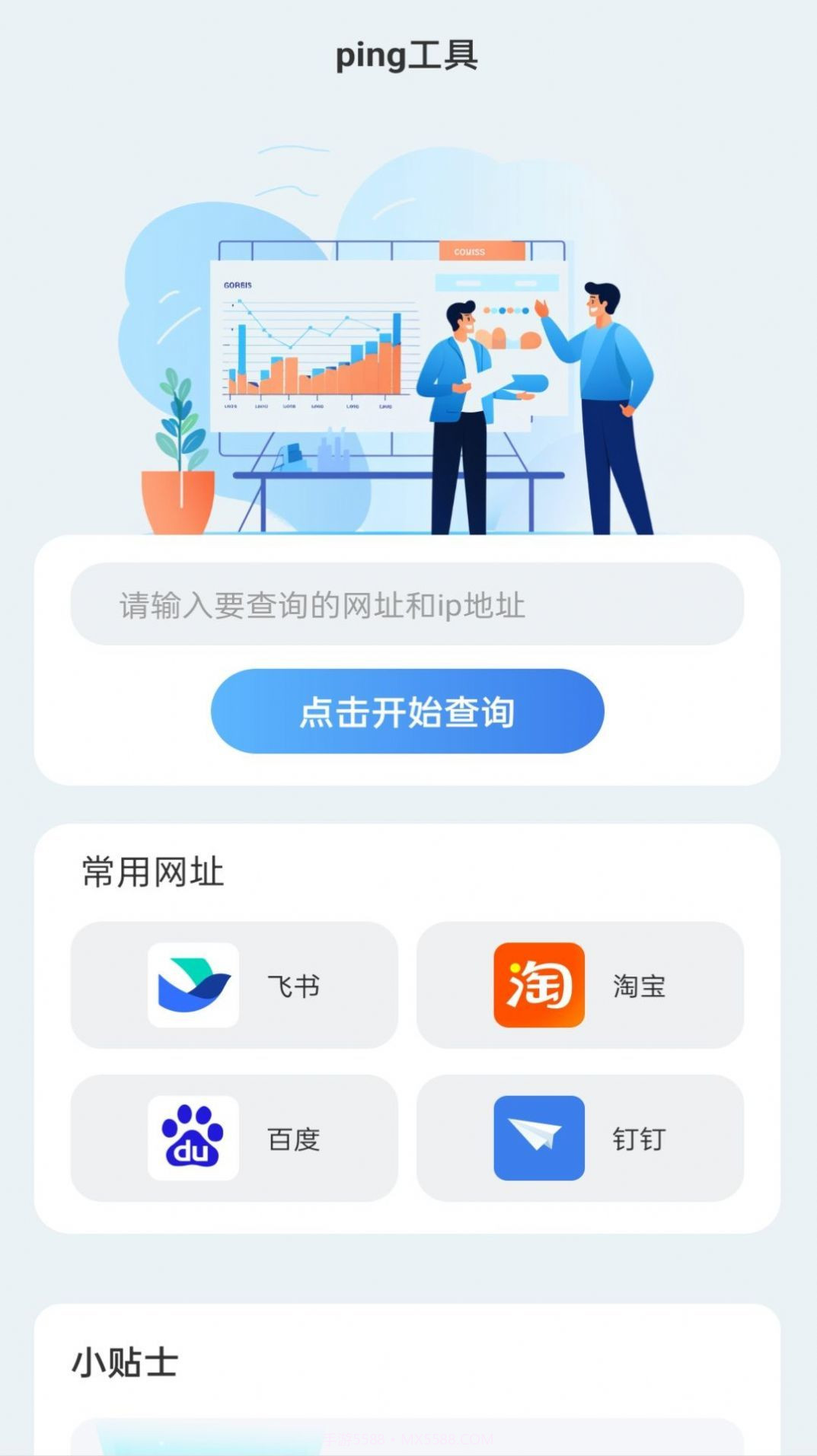Open the 百度 website shortcut card
The image size is (817, 1456).
(236, 1139)
